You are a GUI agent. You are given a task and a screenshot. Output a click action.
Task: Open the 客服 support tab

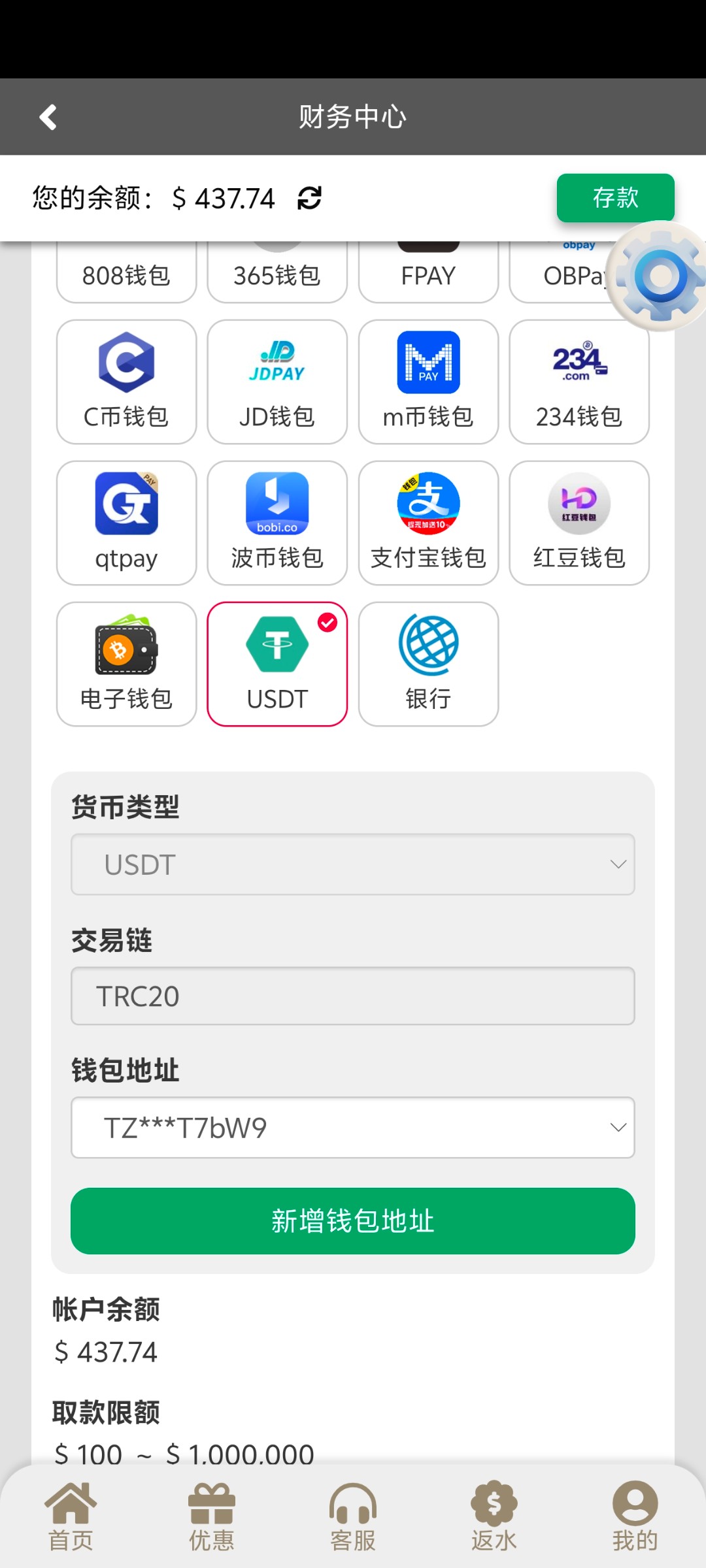click(x=353, y=1516)
